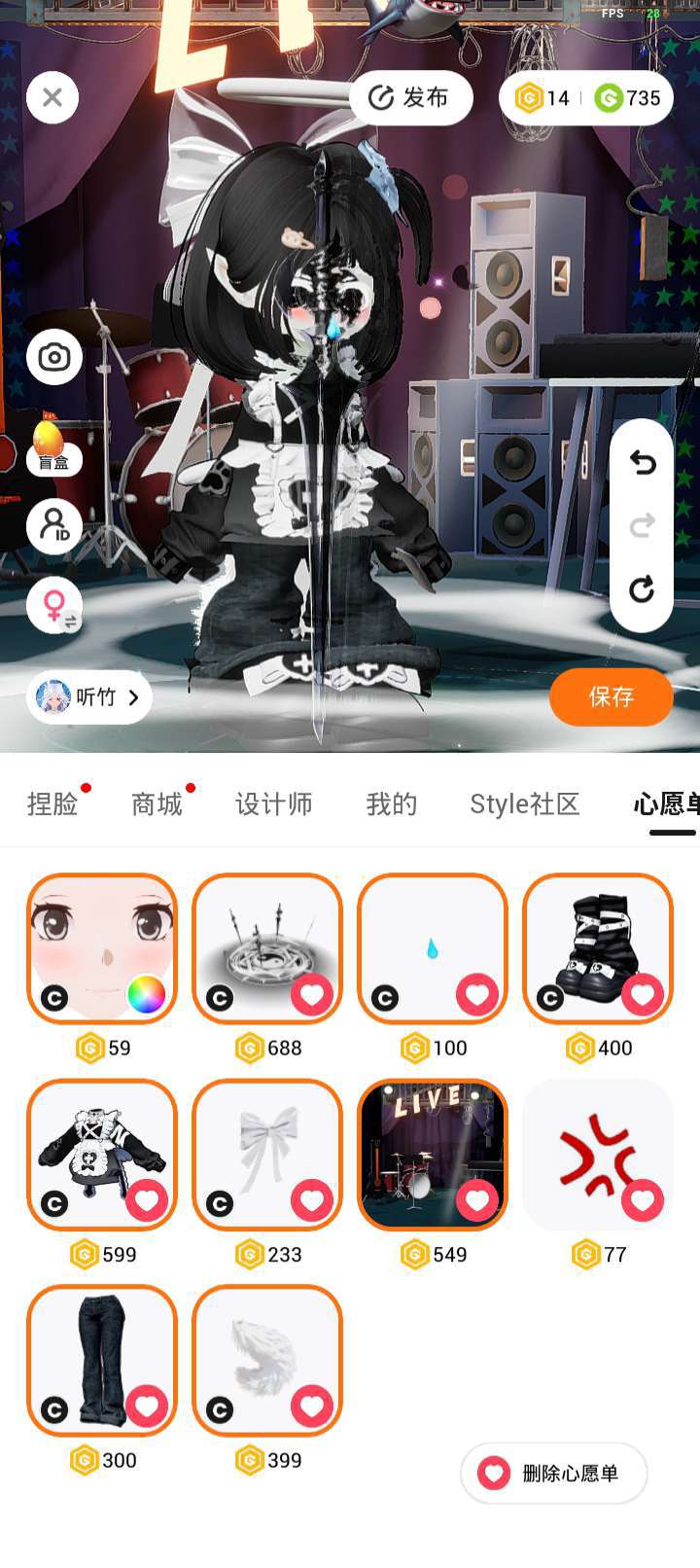The image size is (700, 1568).
Task: Switch to the 捏脸 tab
Action: point(52,804)
